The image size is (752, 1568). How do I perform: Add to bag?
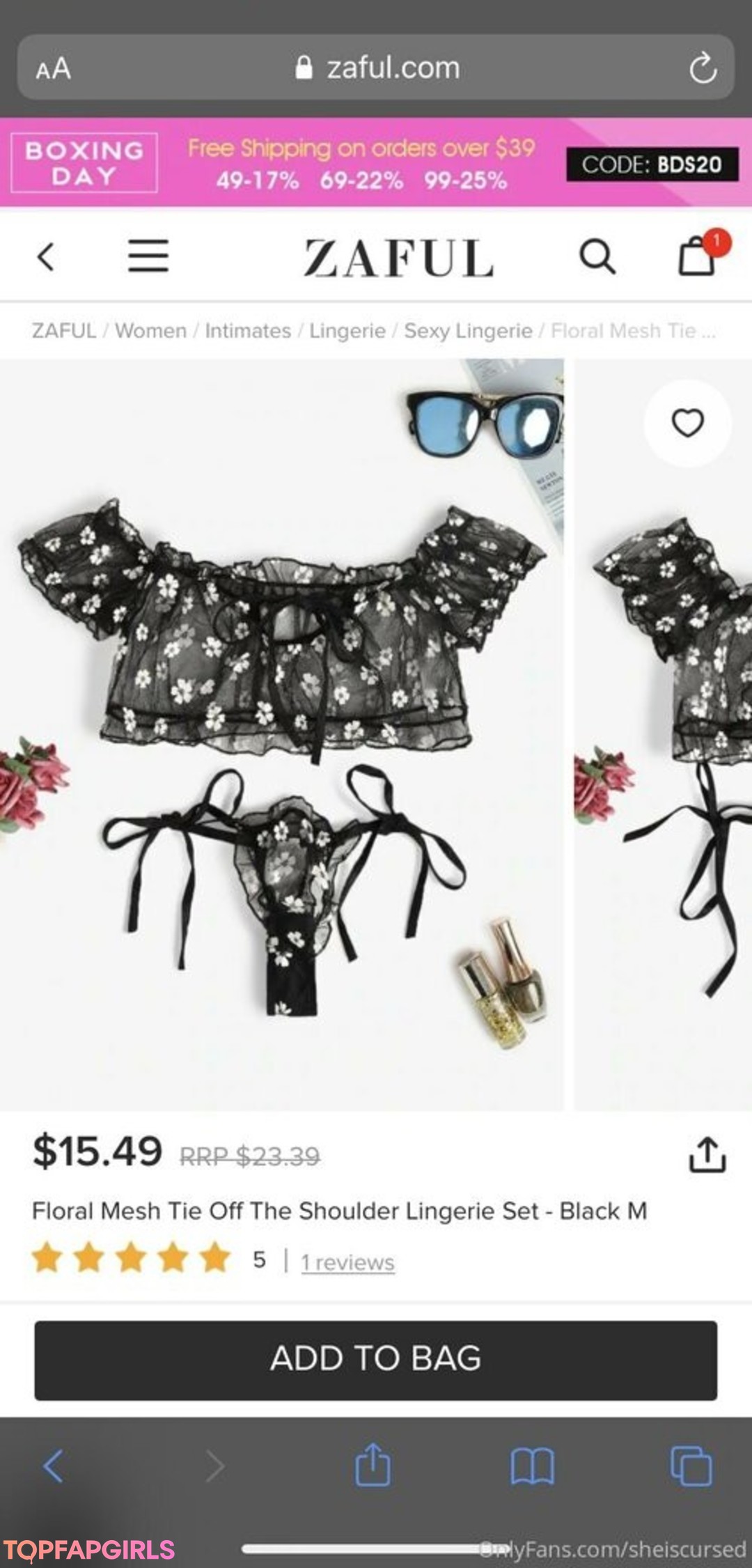[376, 1360]
